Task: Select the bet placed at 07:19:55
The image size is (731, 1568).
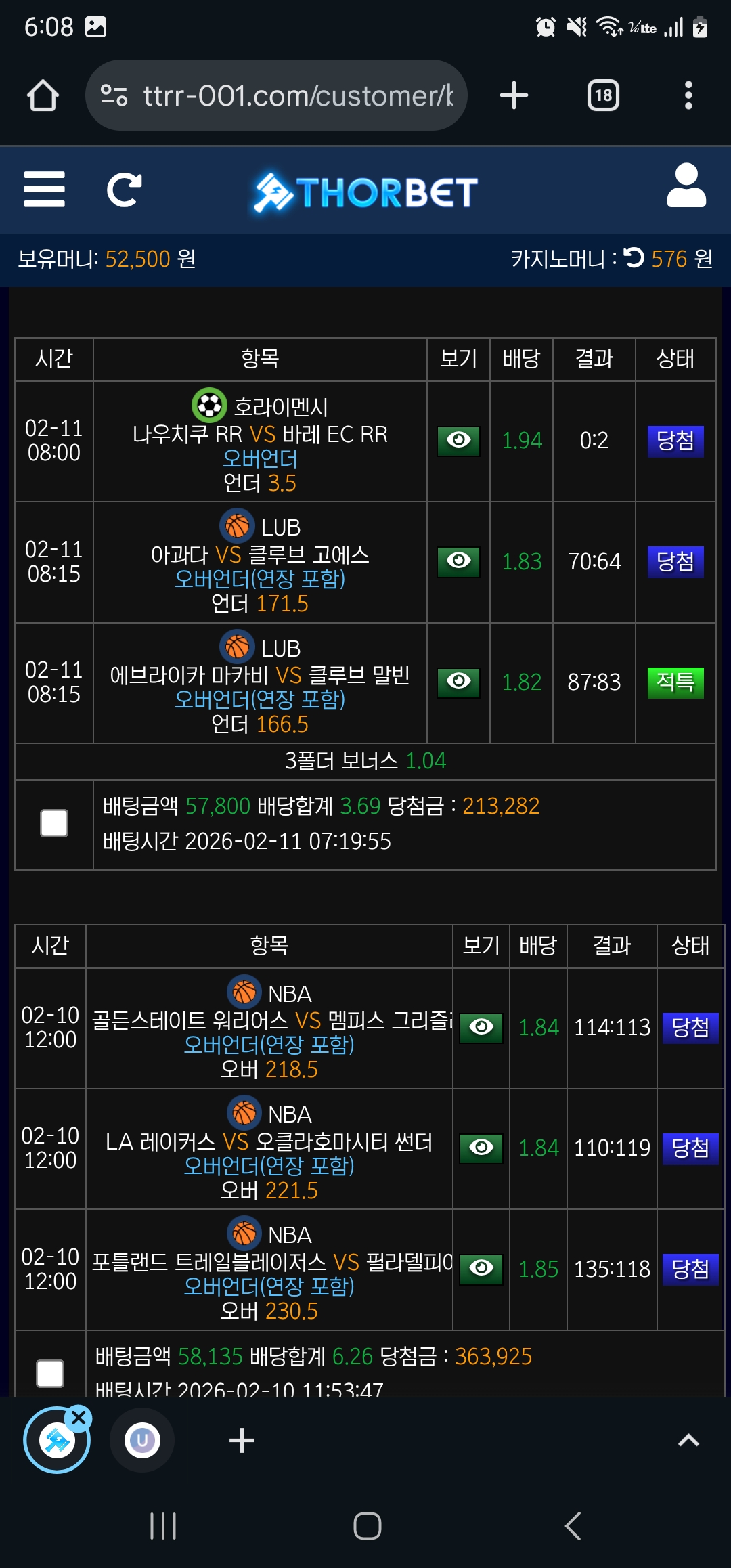Action: [54, 823]
